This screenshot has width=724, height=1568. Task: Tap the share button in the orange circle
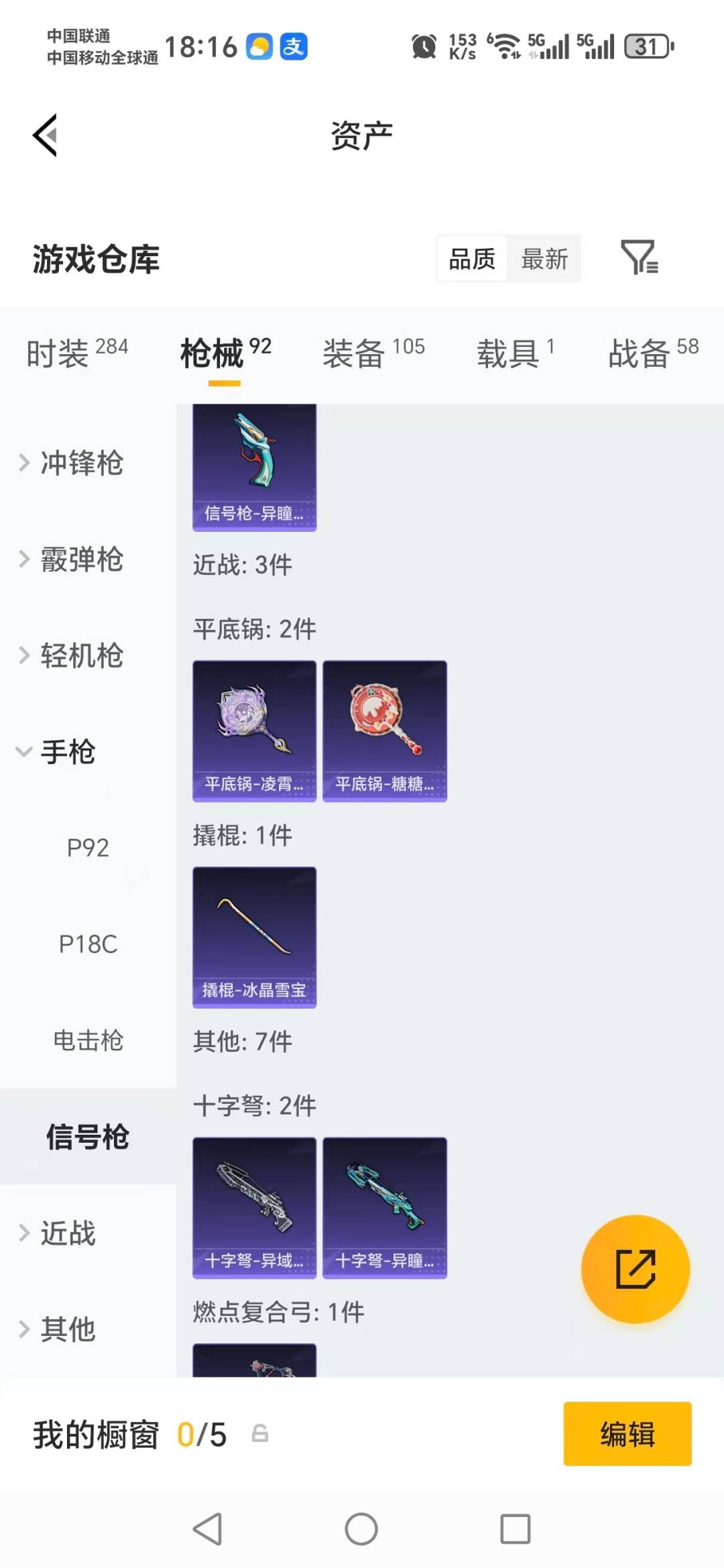634,1268
